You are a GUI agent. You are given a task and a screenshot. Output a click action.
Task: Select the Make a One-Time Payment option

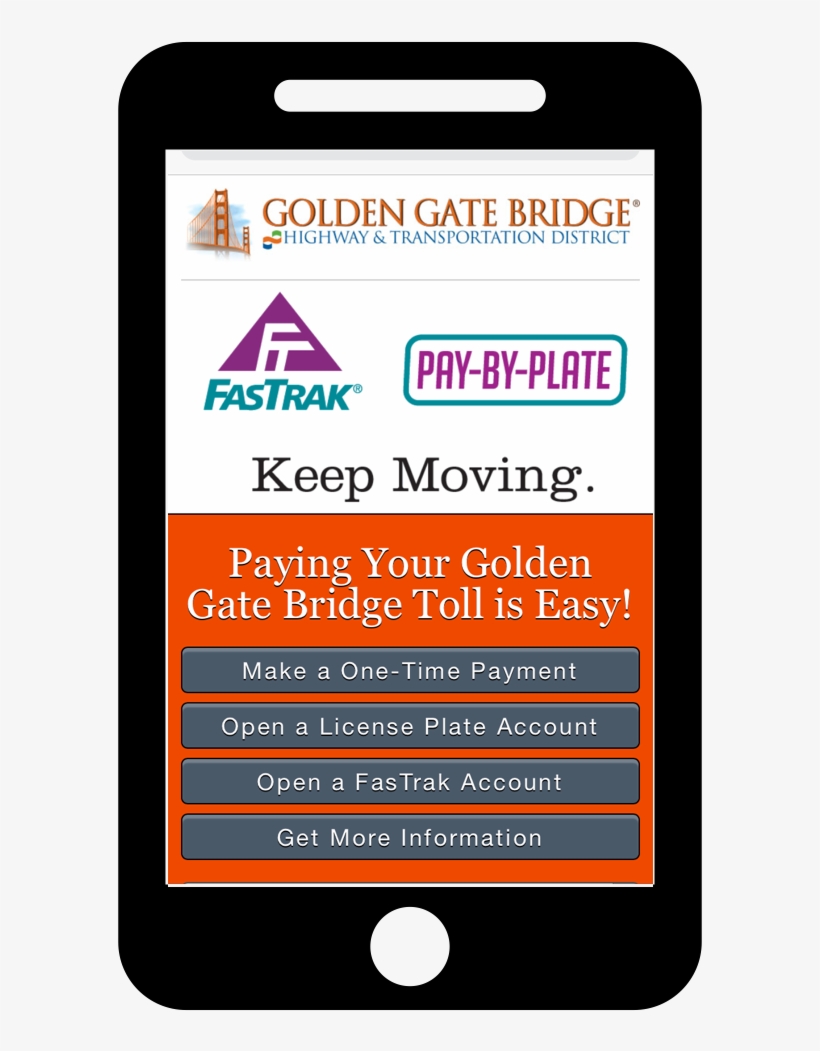[x=410, y=670]
